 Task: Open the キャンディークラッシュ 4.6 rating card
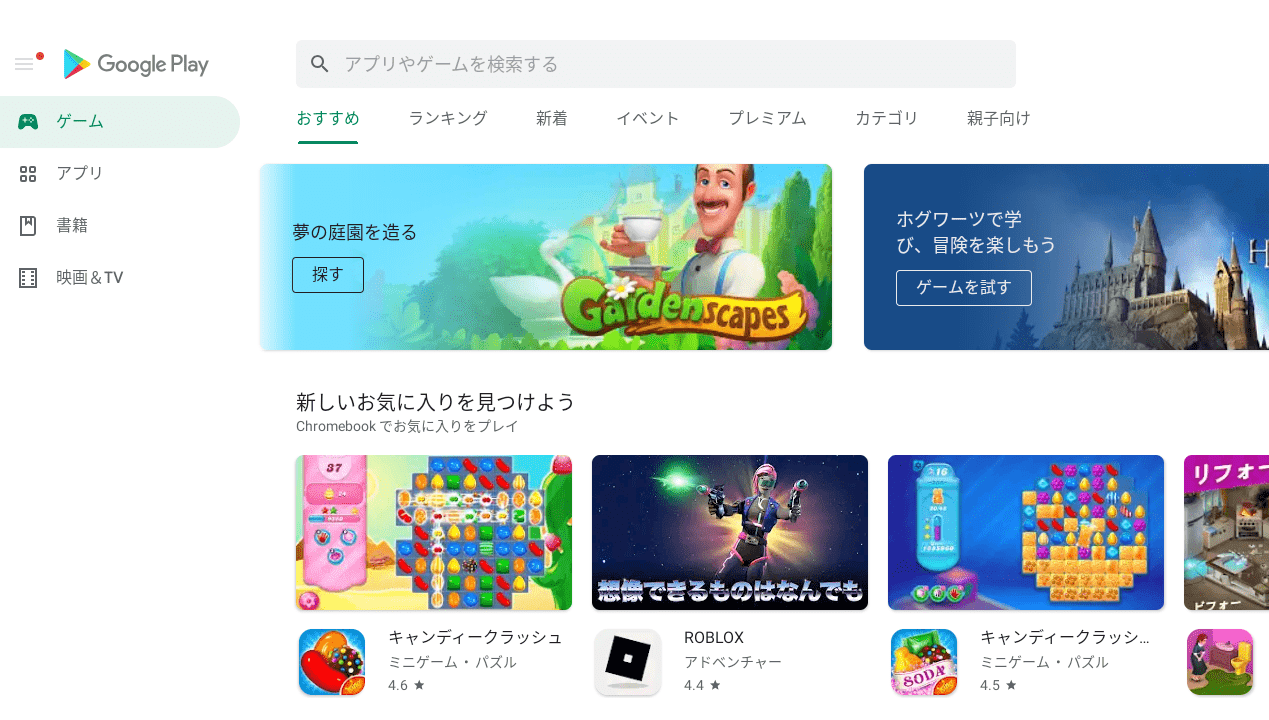coord(433,533)
